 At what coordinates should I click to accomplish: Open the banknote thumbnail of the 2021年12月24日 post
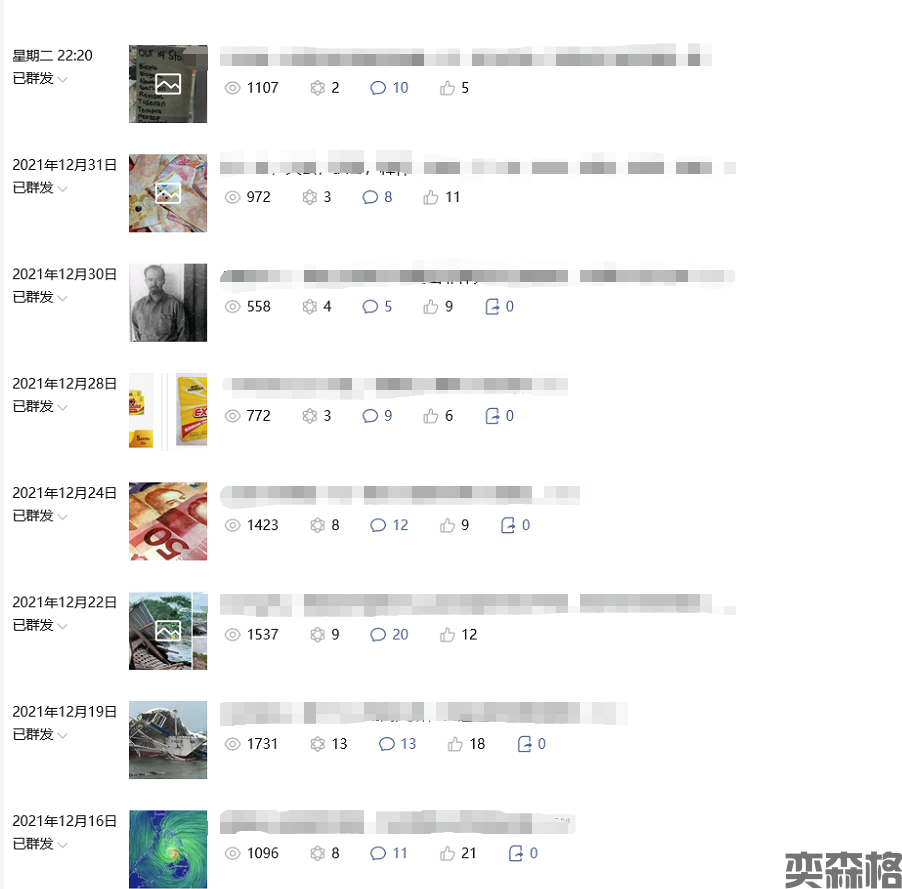coord(168,521)
